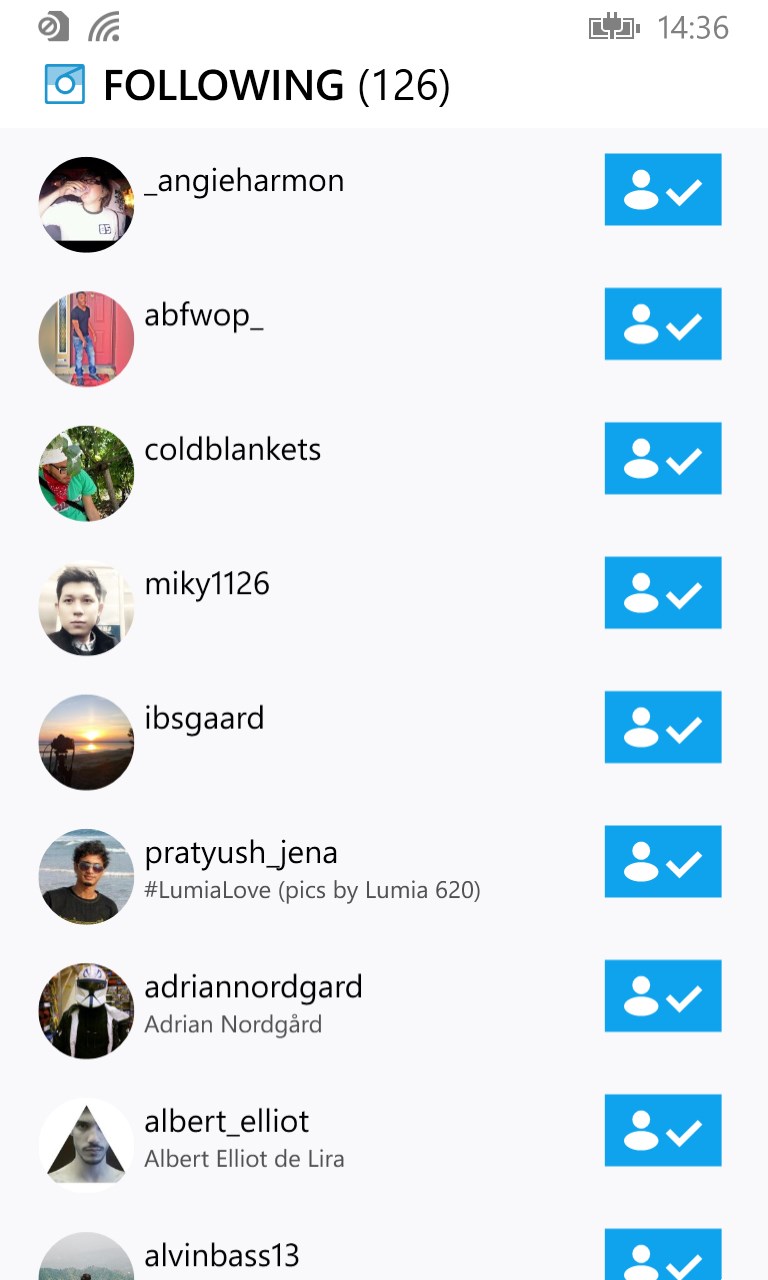Screen dimensions: 768x1280
Task: Unfollow _angieharmon with the following button
Action: coord(662,190)
